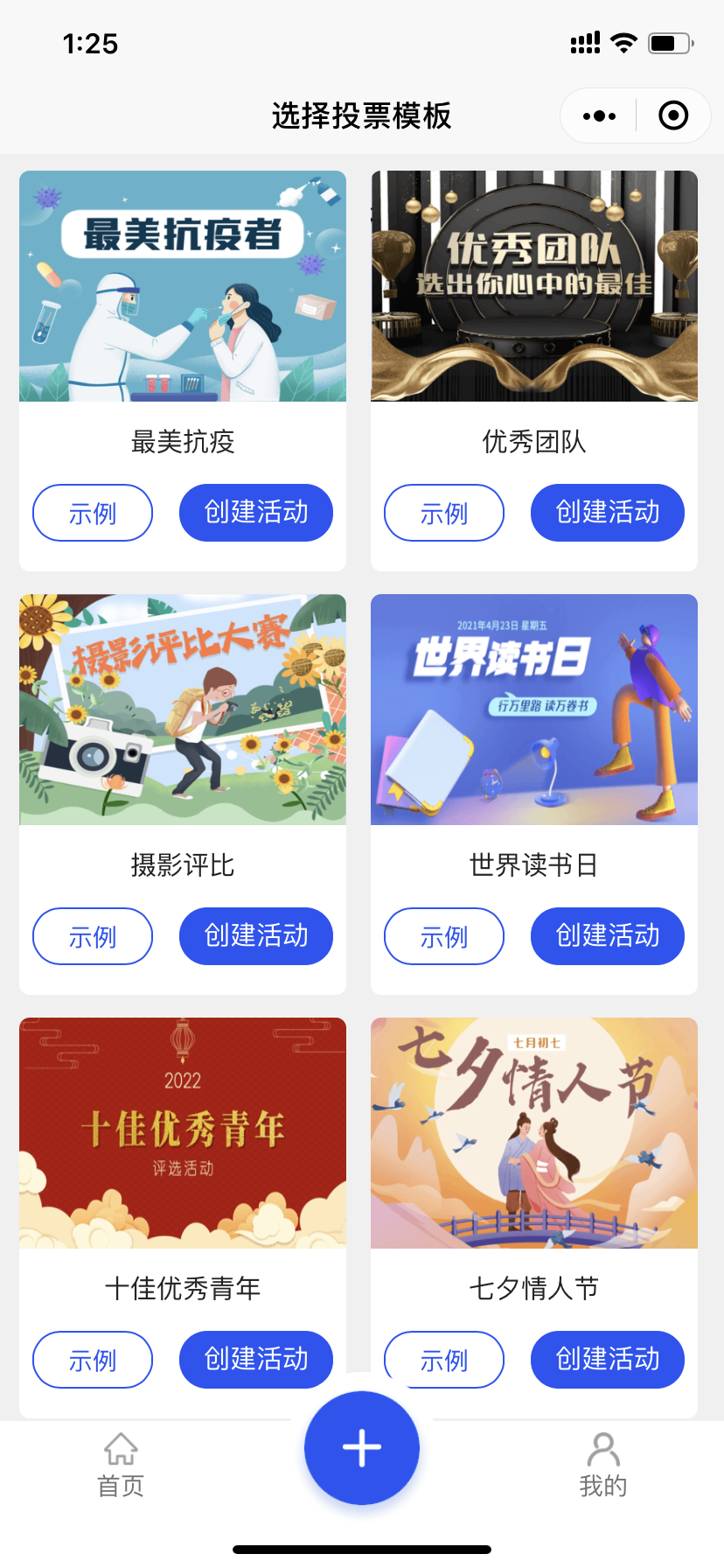The height and width of the screenshot is (1568, 724).
Task: Open 示例 for the 摄影评比 template
Action: click(92, 936)
